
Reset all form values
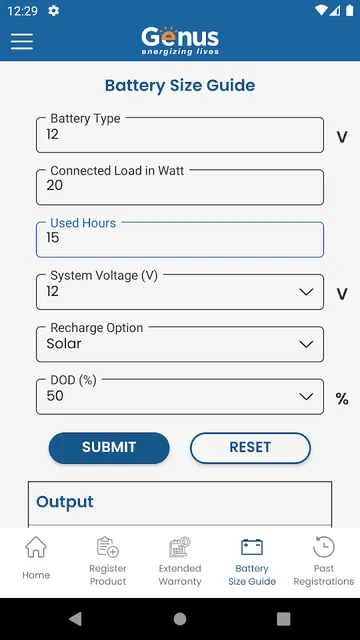[250, 448]
